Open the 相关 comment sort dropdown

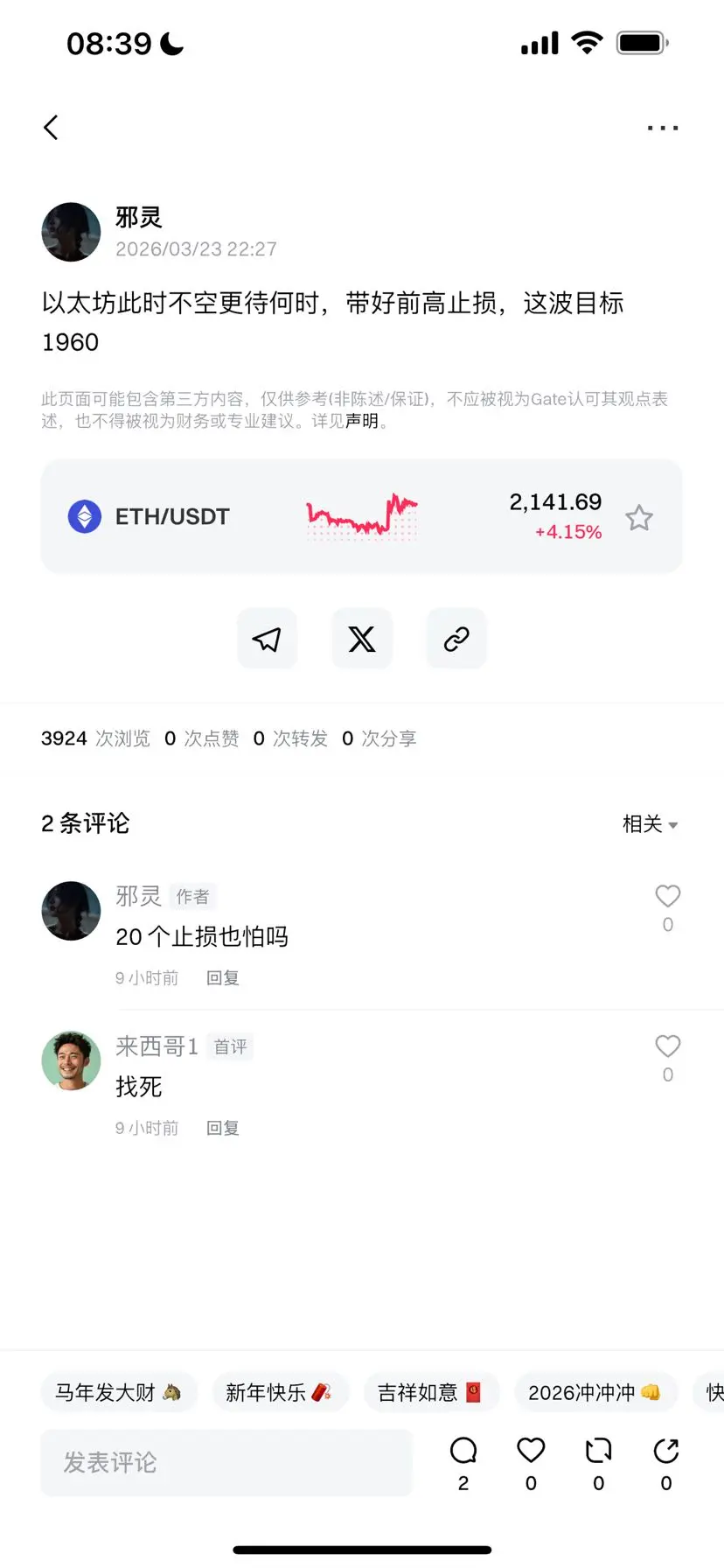pos(650,824)
